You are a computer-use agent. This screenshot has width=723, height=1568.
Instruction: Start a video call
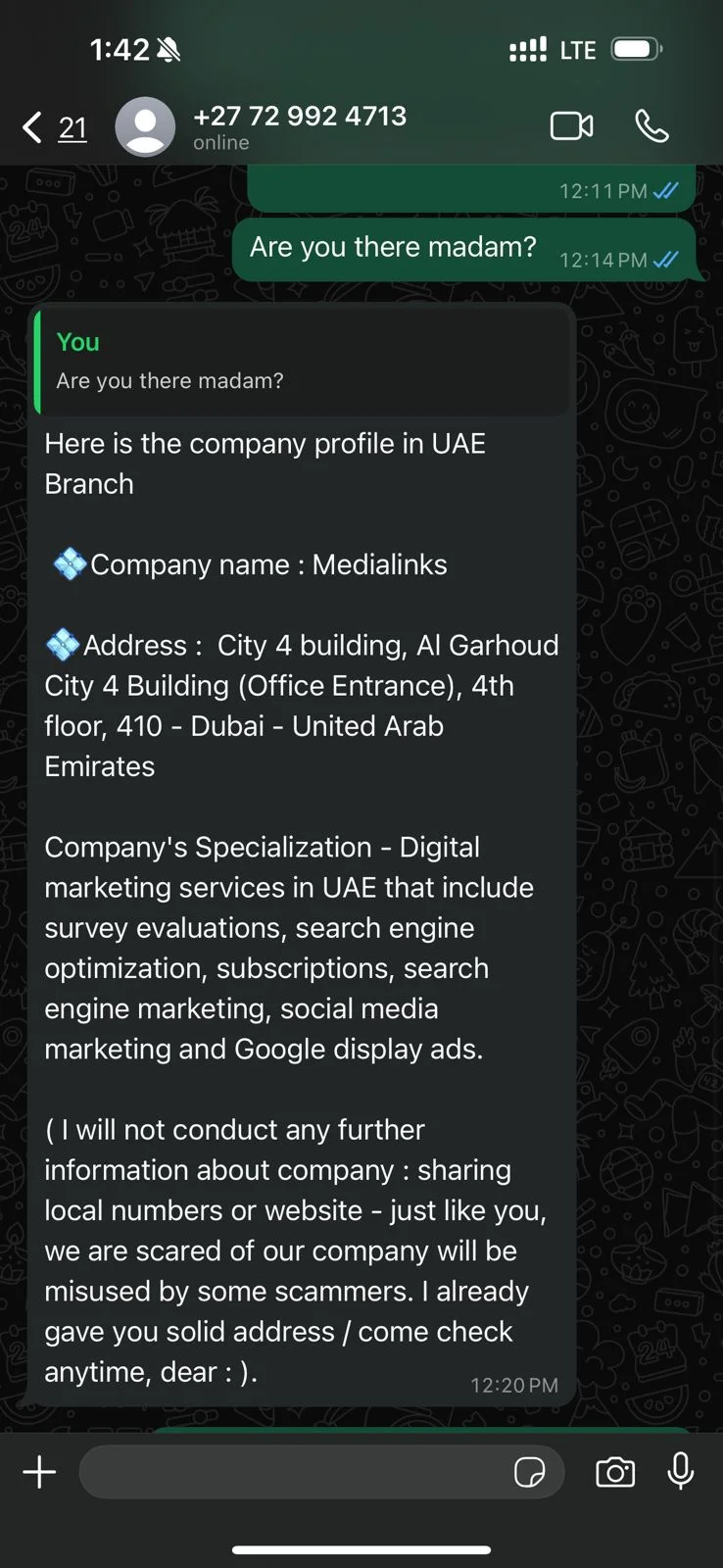click(x=571, y=126)
